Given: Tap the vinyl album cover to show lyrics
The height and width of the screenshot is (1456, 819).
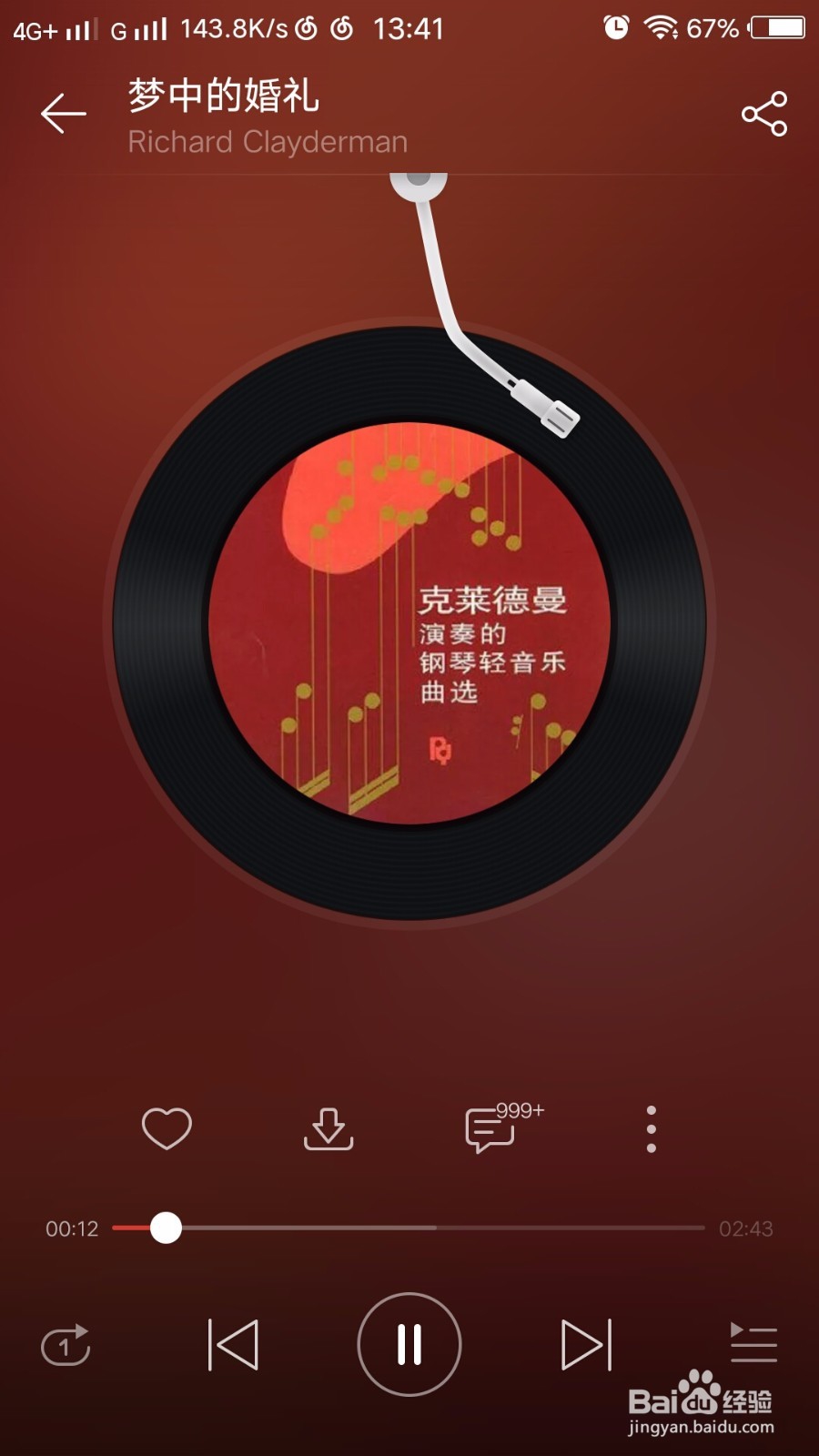Looking at the screenshot, I should (x=409, y=623).
